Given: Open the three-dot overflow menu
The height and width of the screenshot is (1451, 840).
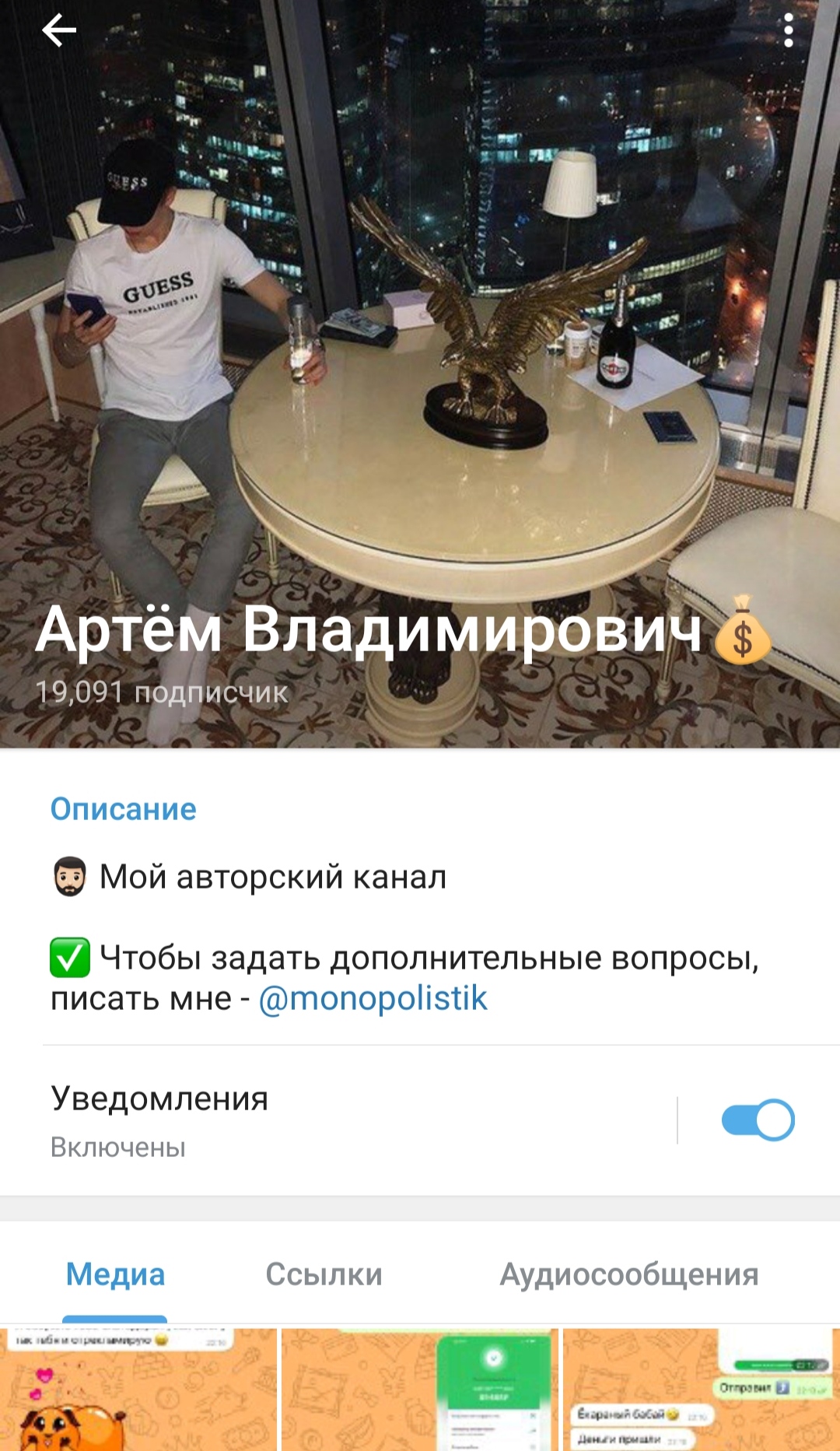Looking at the screenshot, I should pos(788,31).
